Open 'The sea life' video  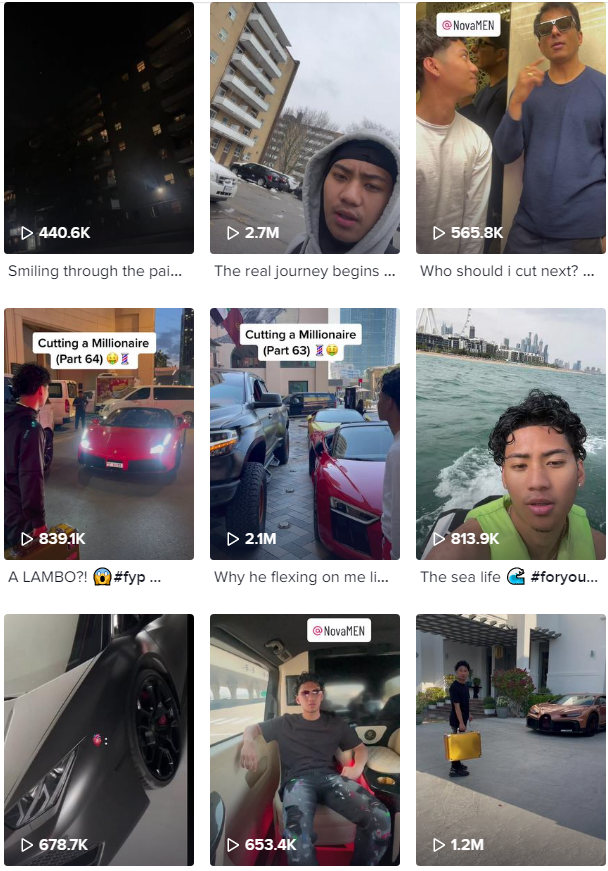510,433
